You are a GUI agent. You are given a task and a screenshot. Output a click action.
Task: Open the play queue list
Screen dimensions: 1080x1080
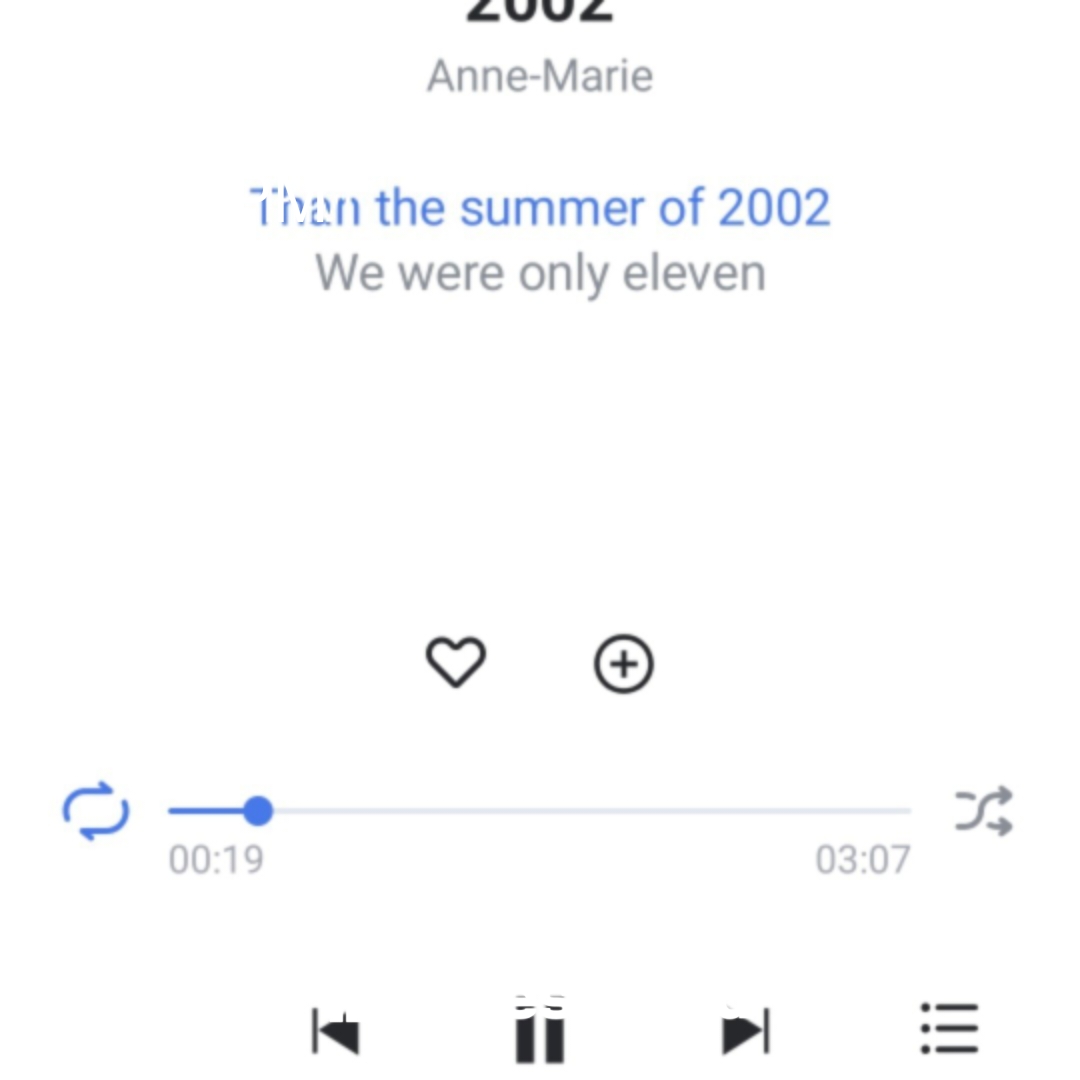coord(949,1028)
